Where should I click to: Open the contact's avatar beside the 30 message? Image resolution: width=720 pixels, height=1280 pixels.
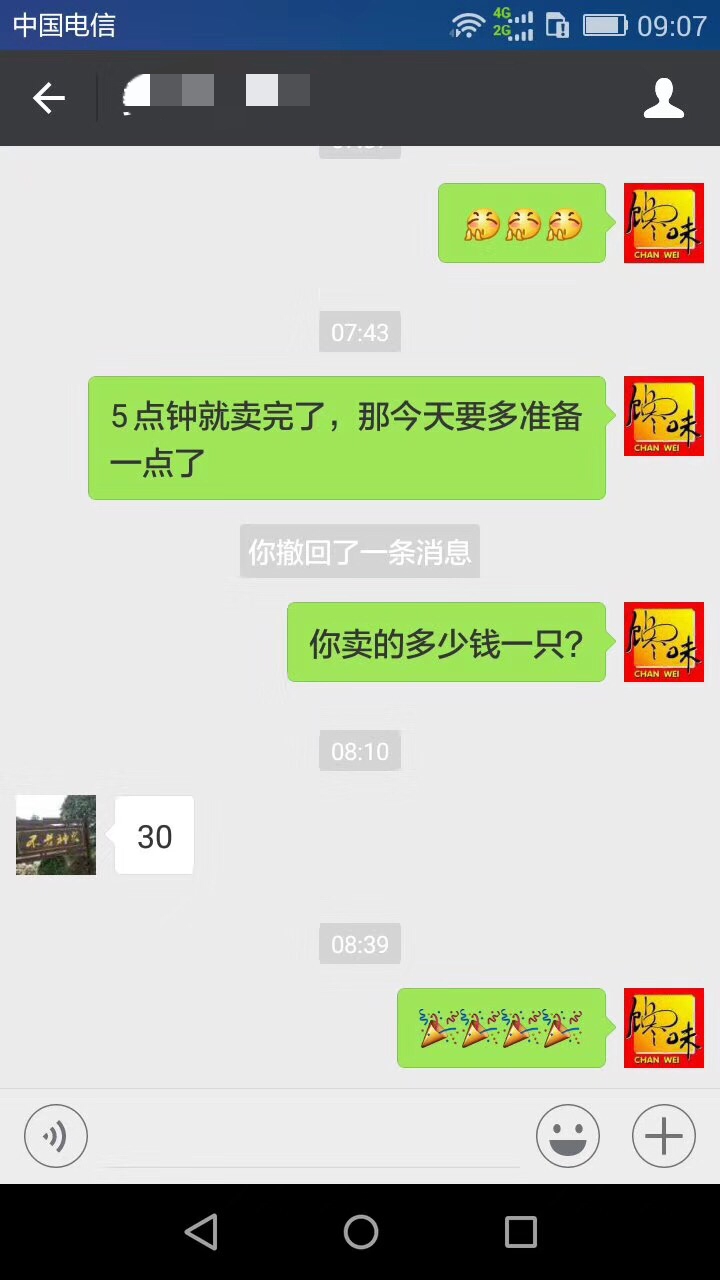pos(56,835)
